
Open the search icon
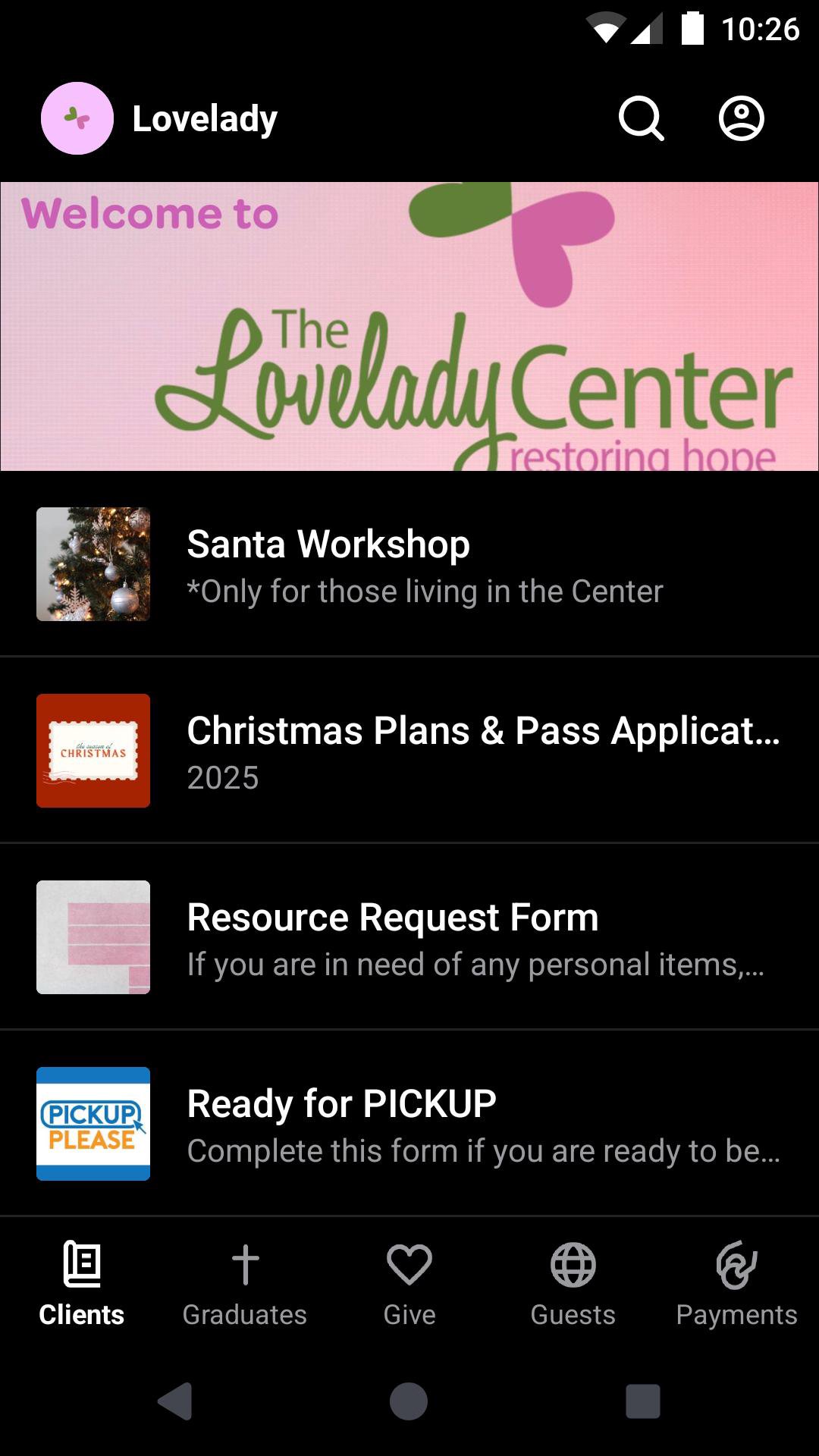coord(641,118)
